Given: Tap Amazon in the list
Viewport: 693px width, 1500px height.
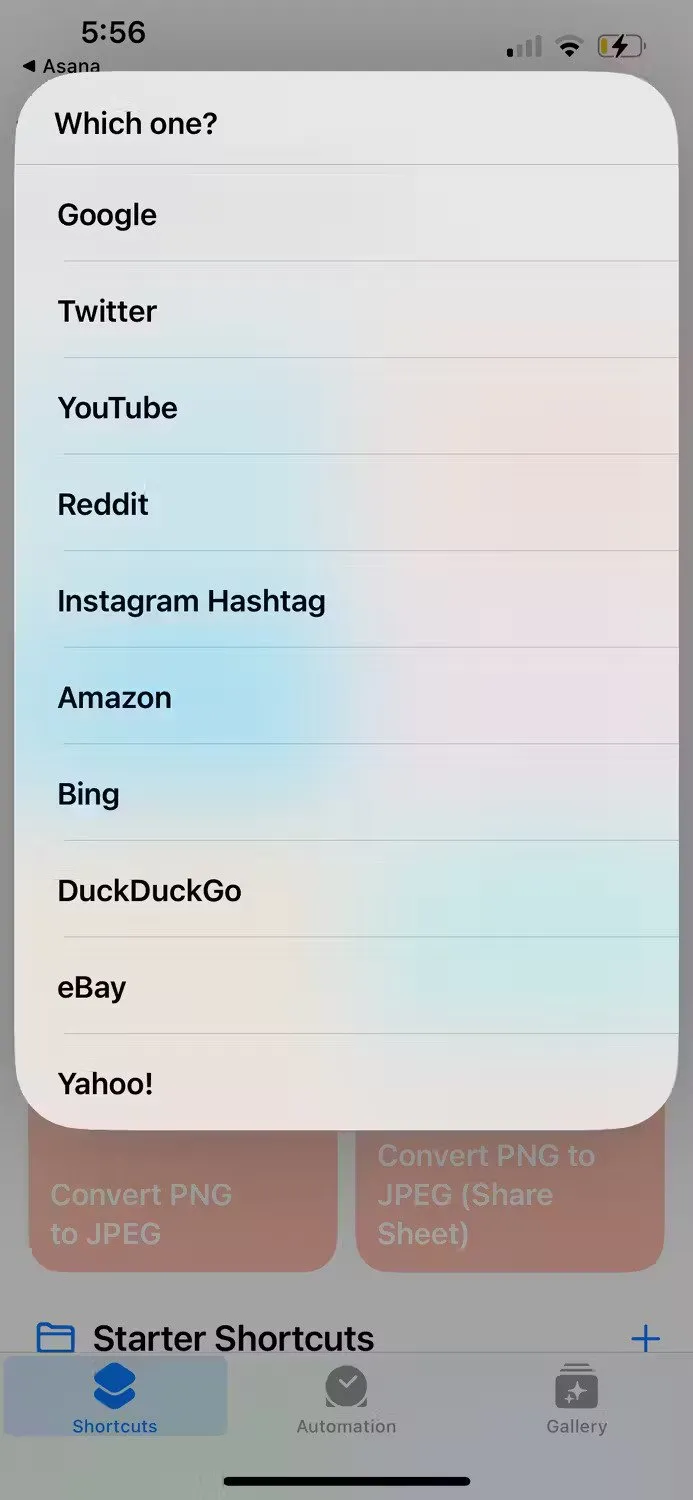Looking at the screenshot, I should pyautogui.click(x=114, y=697).
